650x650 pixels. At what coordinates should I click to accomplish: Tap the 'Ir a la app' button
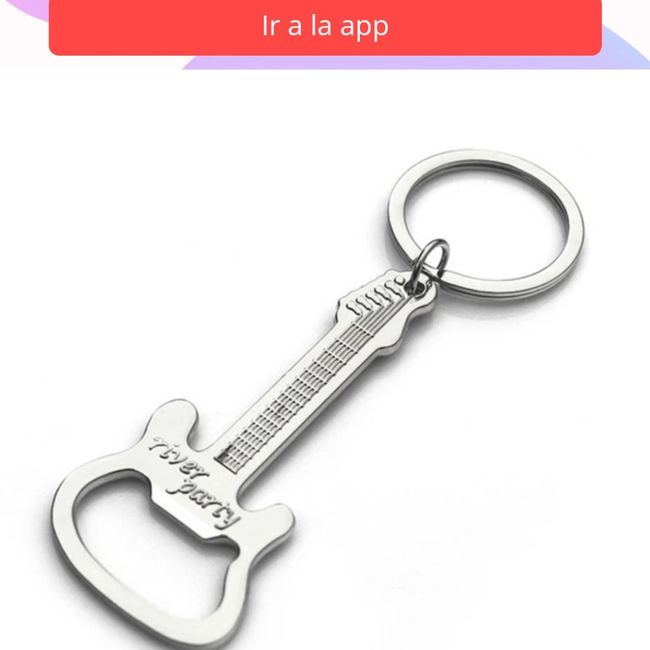(x=325, y=26)
